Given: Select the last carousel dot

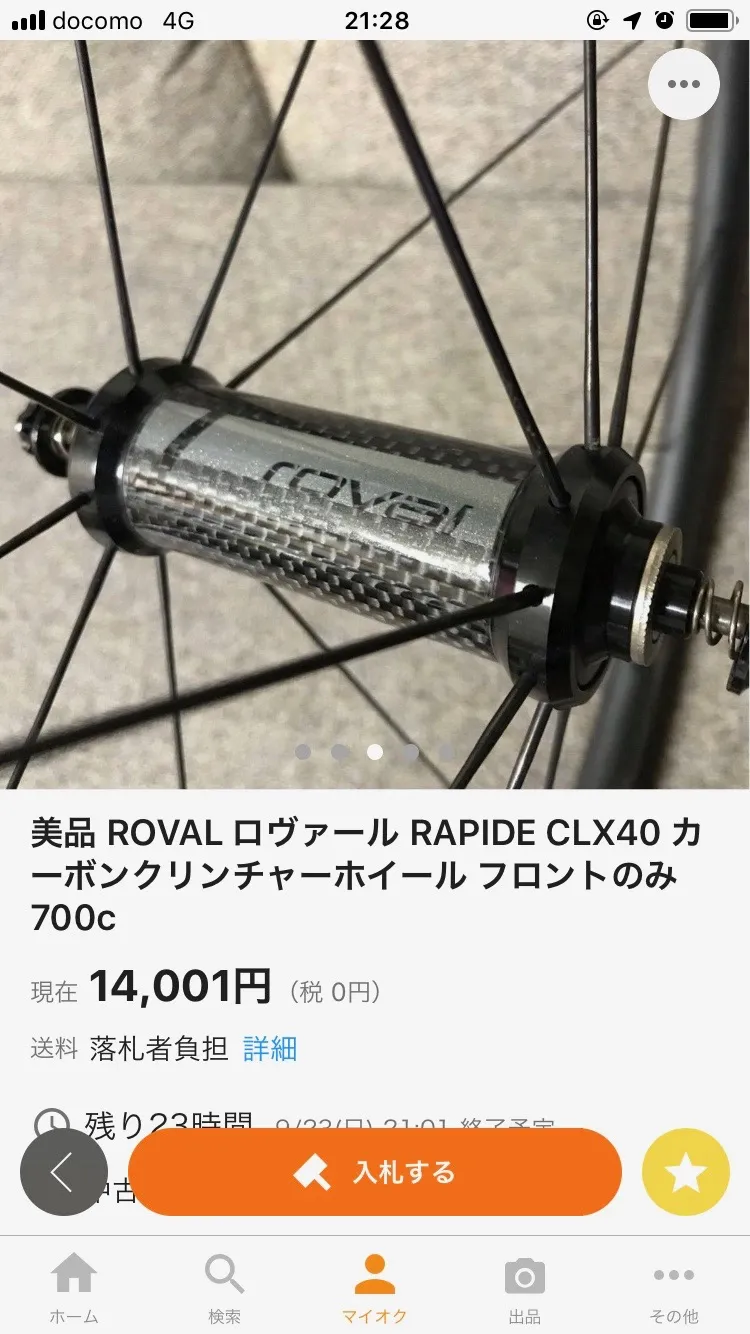Looking at the screenshot, I should [x=448, y=751].
